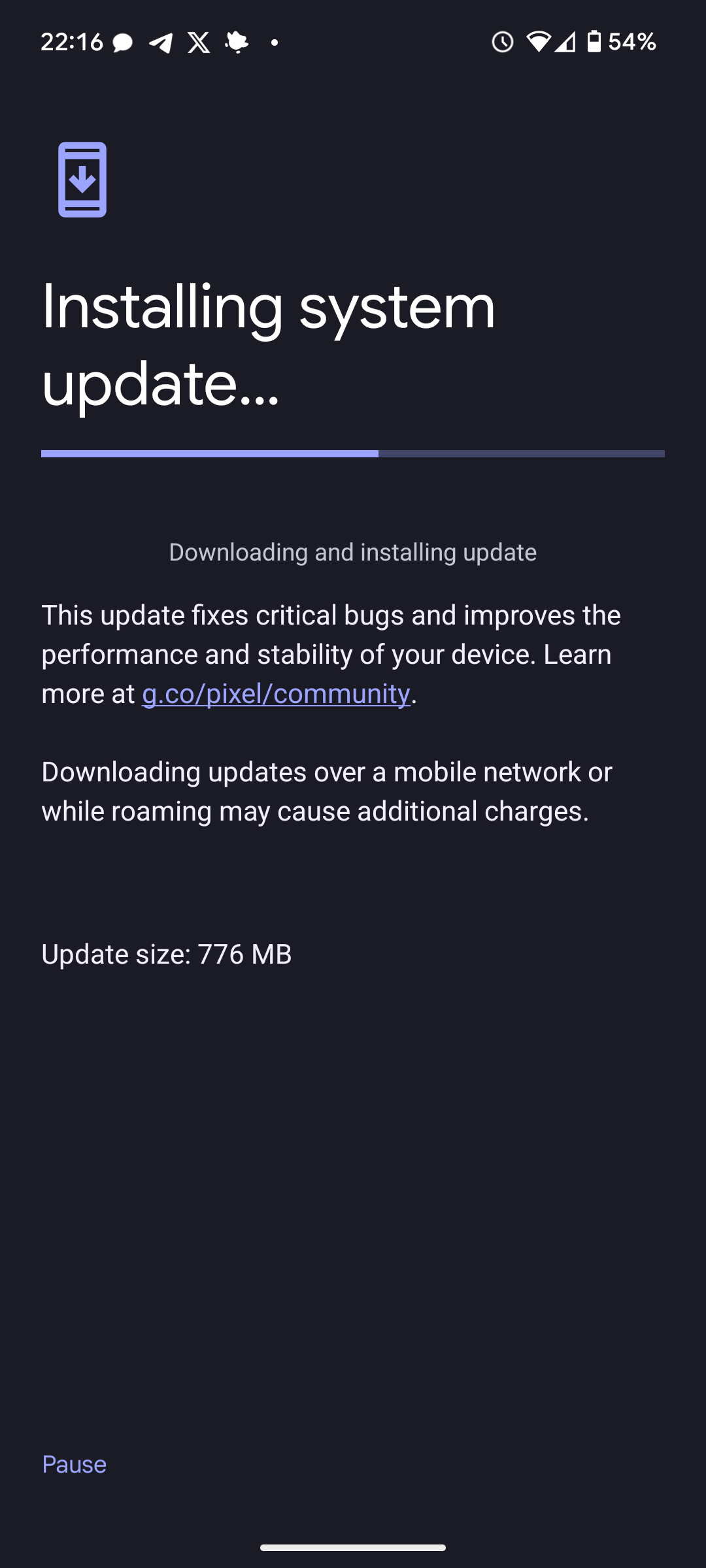Screen dimensions: 706x1568
Task: Pause the system update installation
Action: click(74, 1464)
